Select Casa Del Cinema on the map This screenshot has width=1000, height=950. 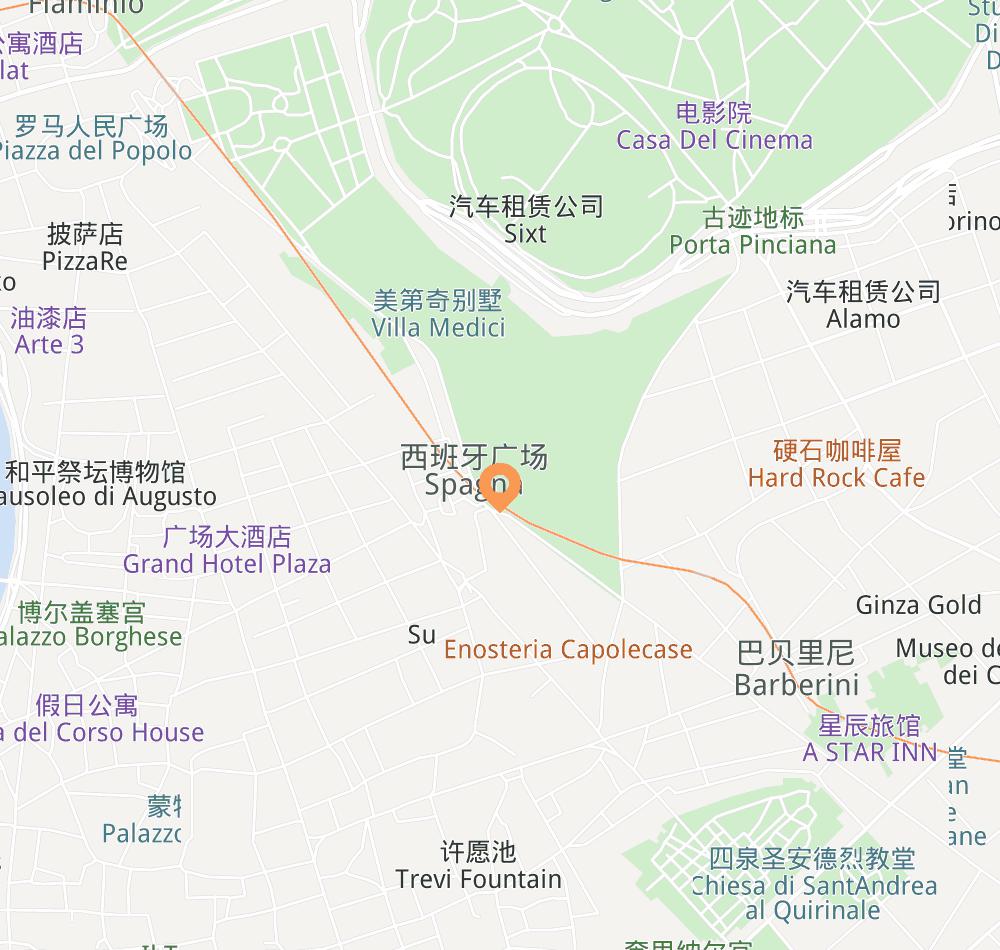click(x=714, y=127)
